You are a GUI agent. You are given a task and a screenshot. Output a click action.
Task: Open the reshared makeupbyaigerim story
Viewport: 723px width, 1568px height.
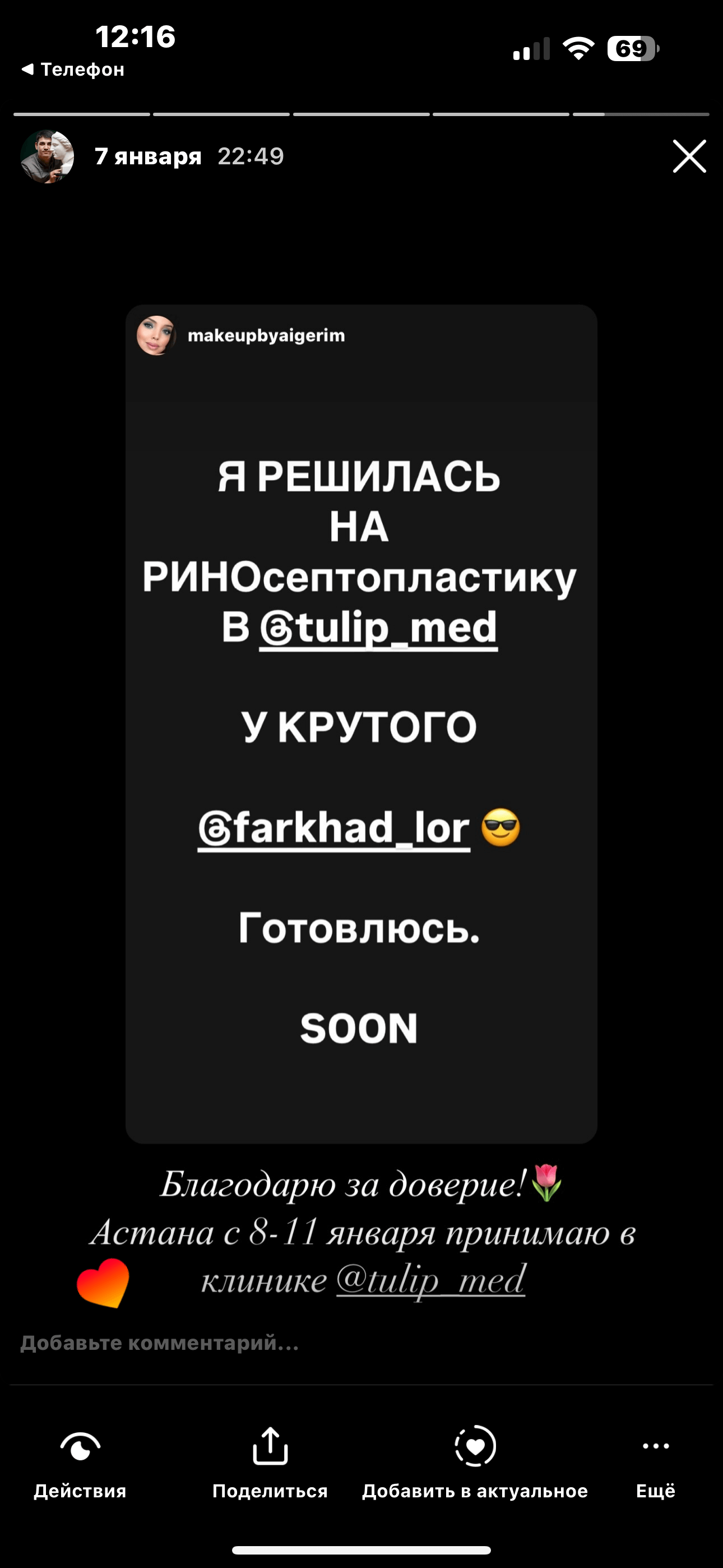361,723
